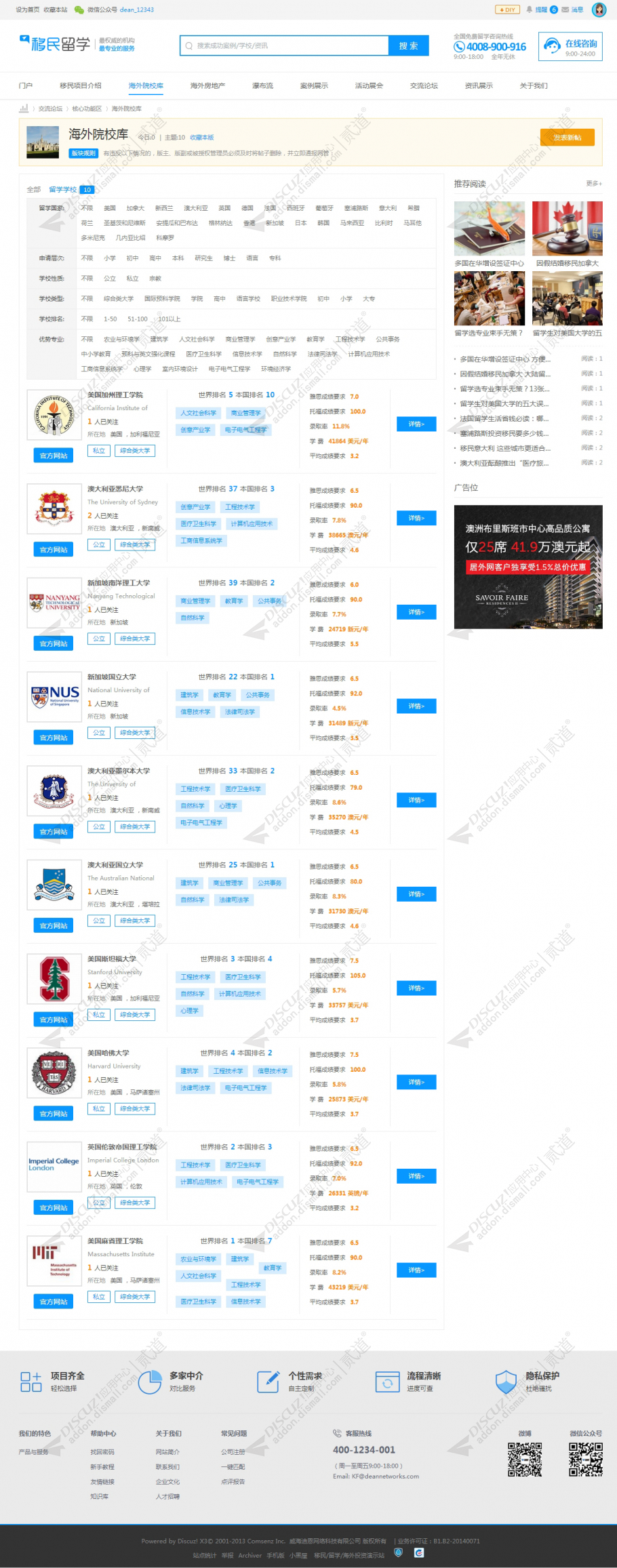The image size is (617, 1568).
Task: Open 详情 for National University of Singapore
Action: [x=416, y=706]
